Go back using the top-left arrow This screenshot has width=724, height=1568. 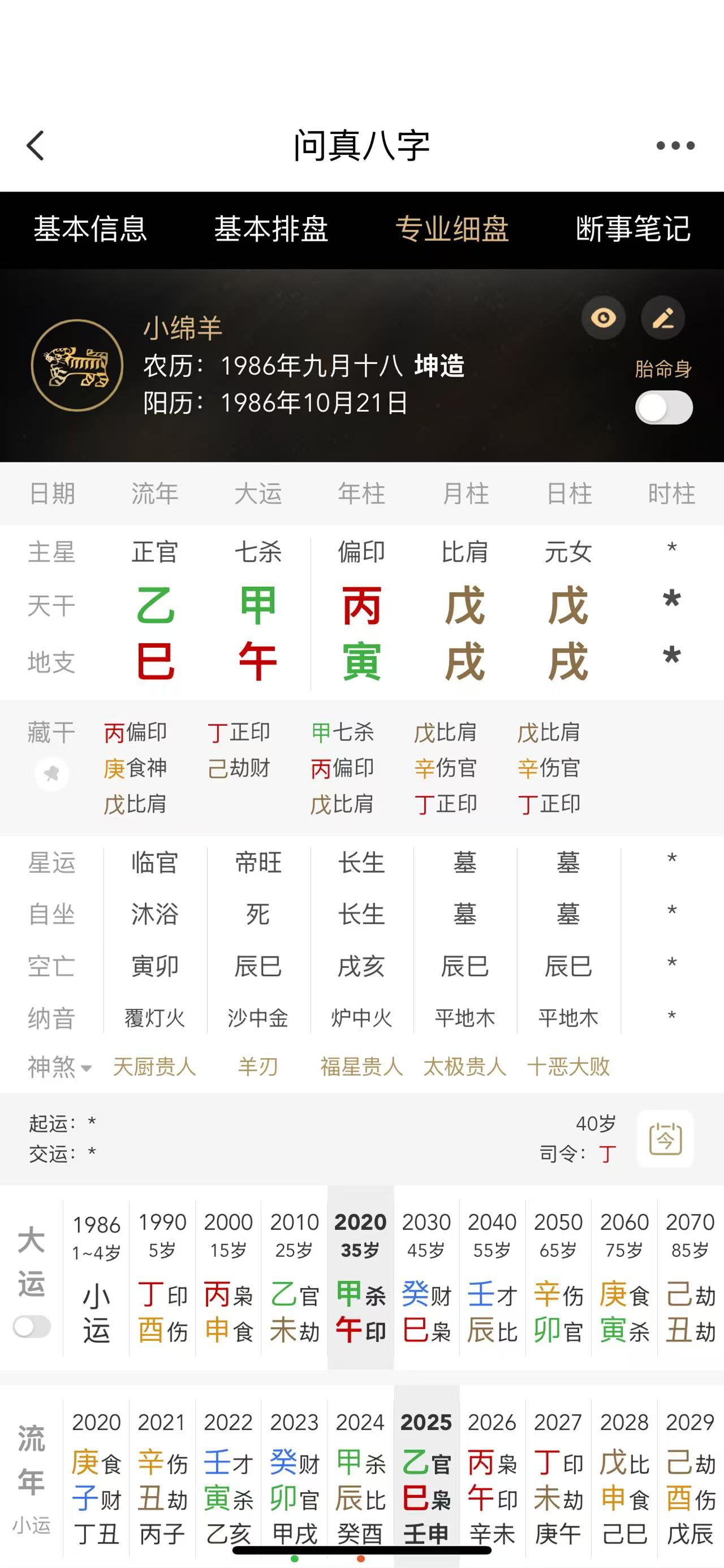35,146
